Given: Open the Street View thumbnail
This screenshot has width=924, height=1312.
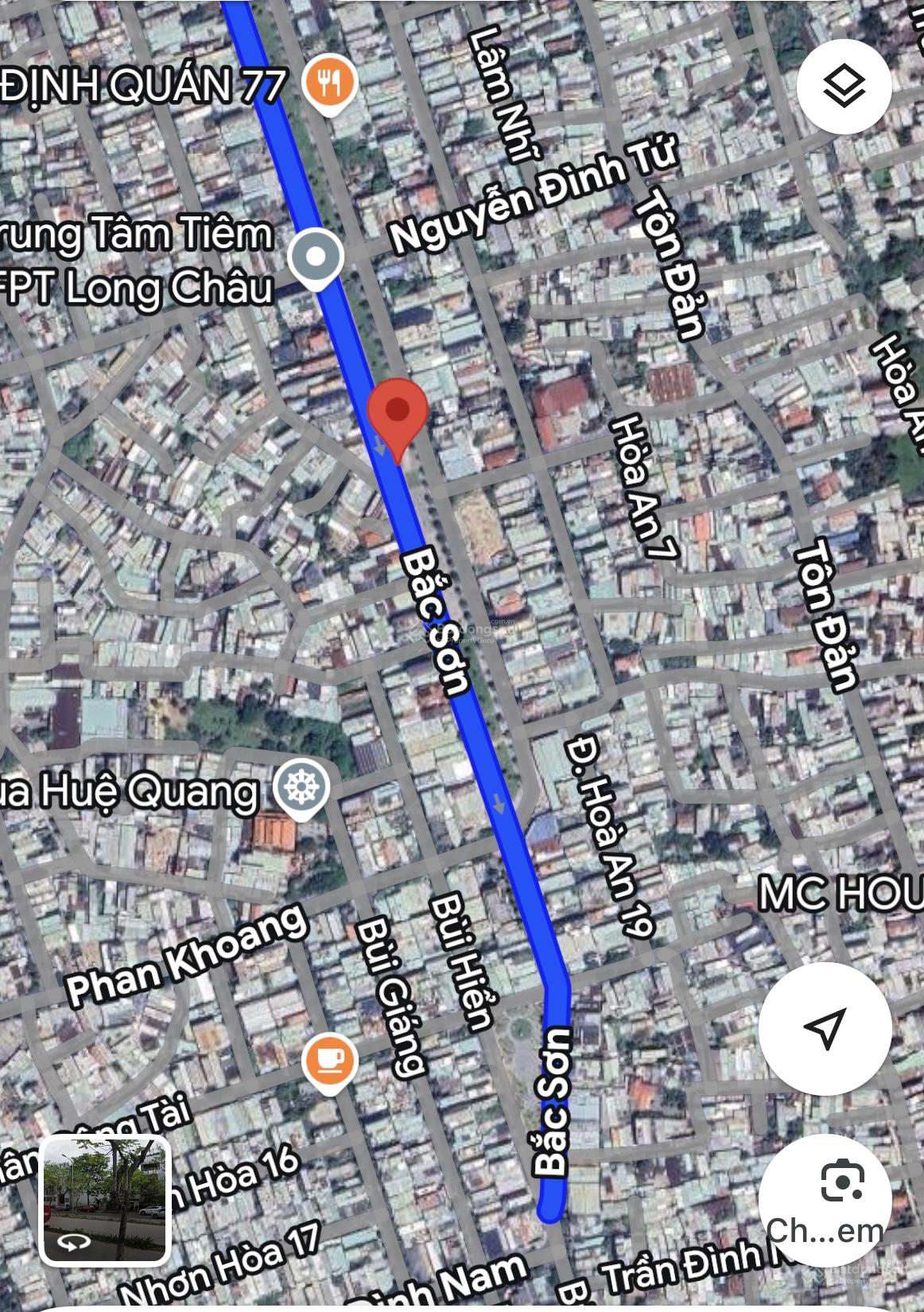Looking at the screenshot, I should pos(105,1200).
